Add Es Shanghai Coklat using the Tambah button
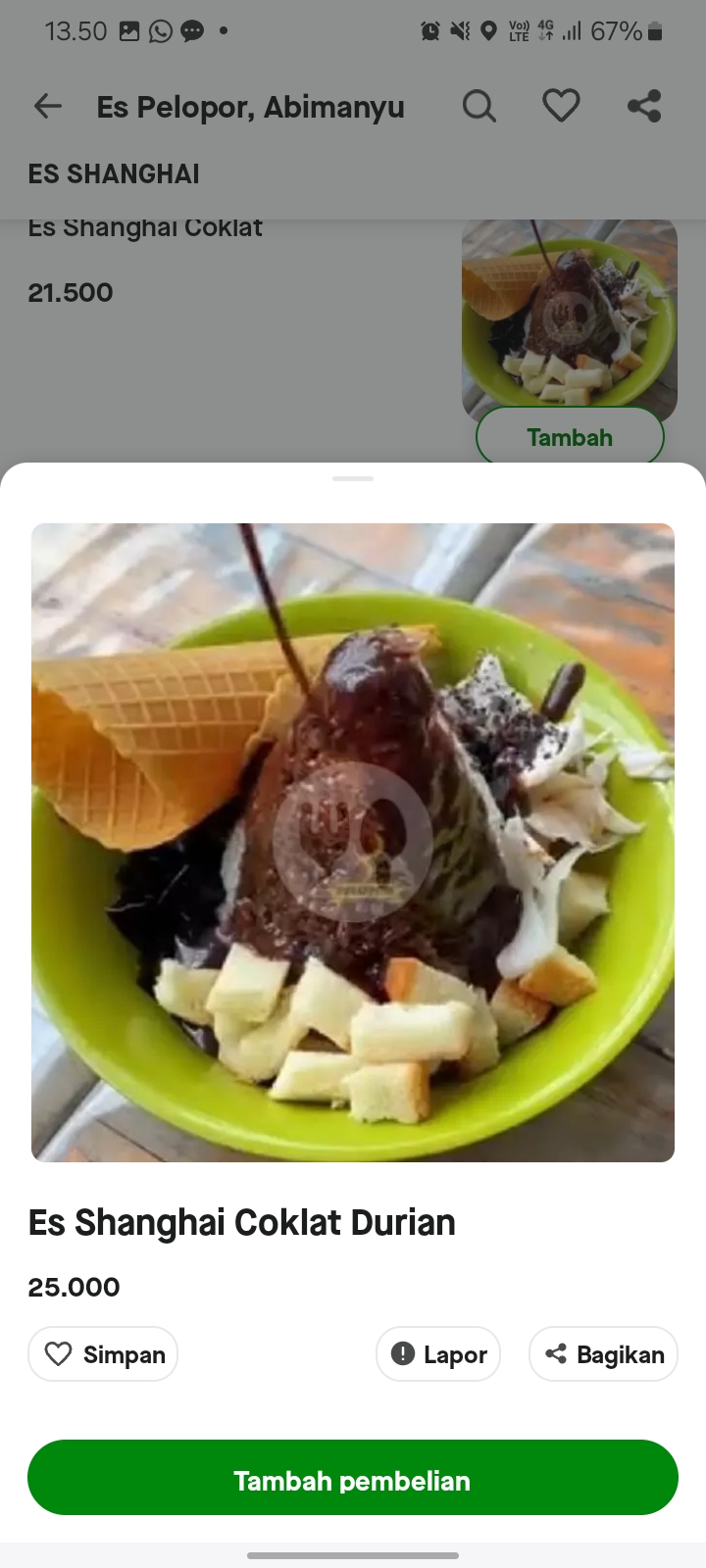 pyautogui.click(x=569, y=437)
